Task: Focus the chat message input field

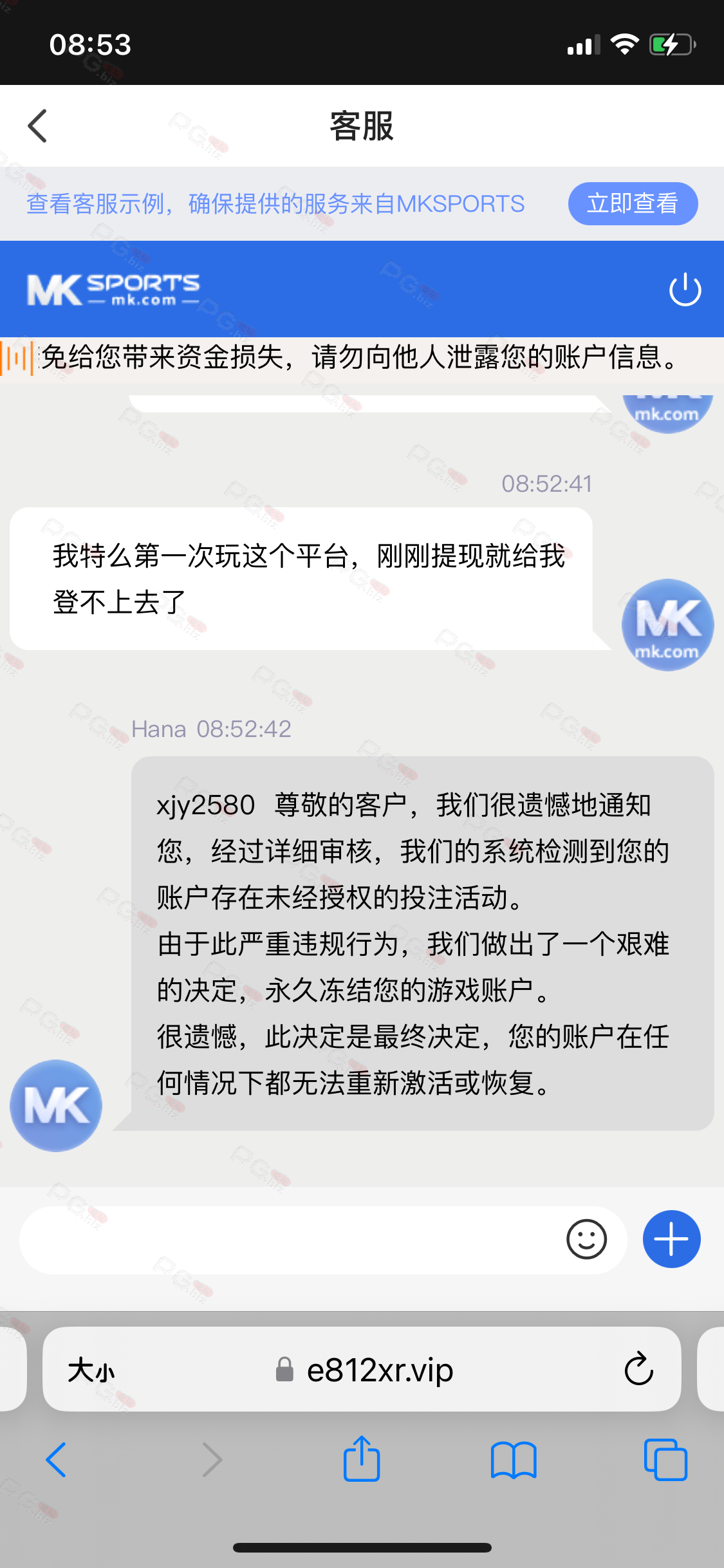Action: coord(290,1240)
